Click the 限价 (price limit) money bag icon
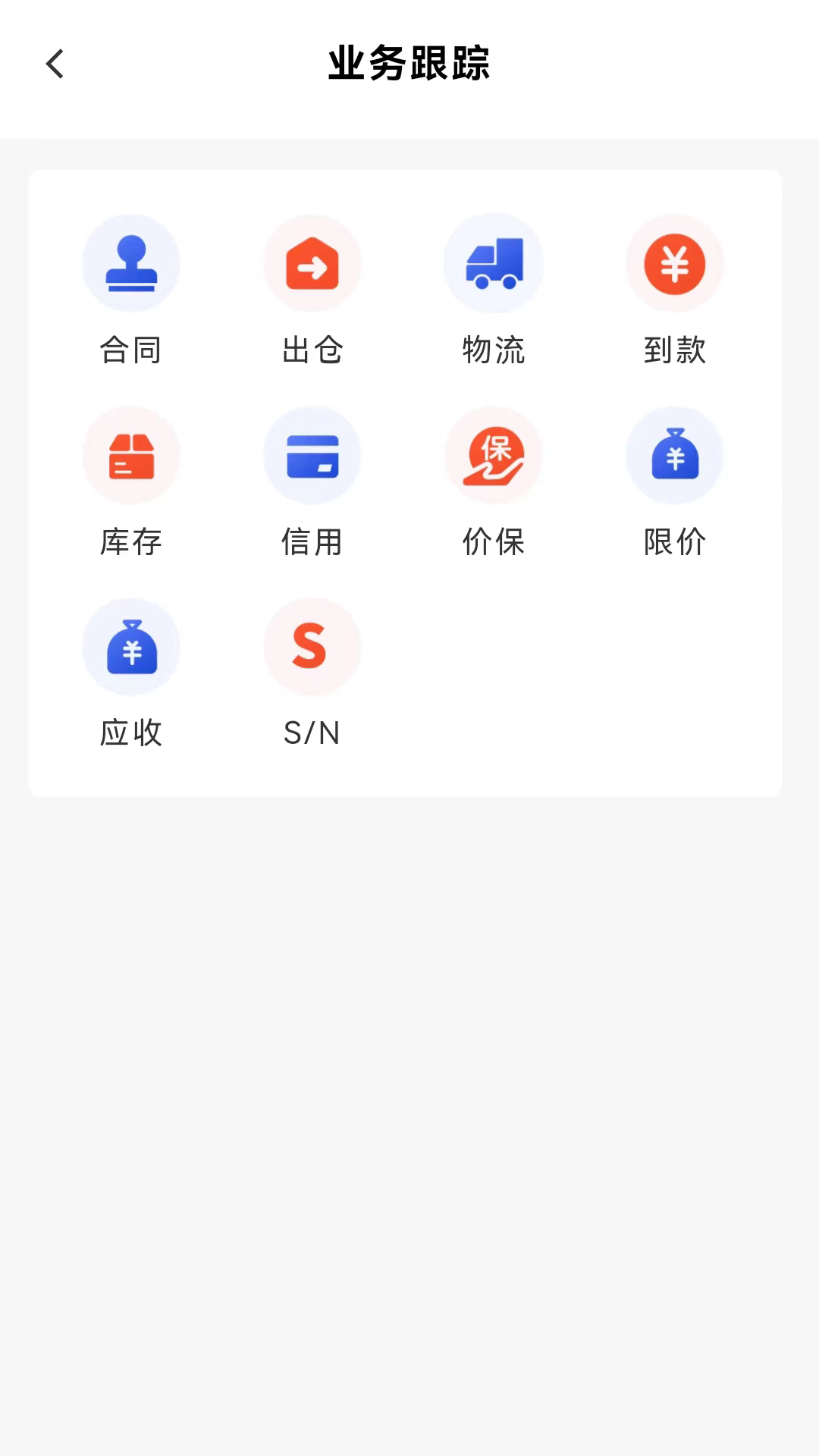The image size is (819, 1456). click(675, 455)
